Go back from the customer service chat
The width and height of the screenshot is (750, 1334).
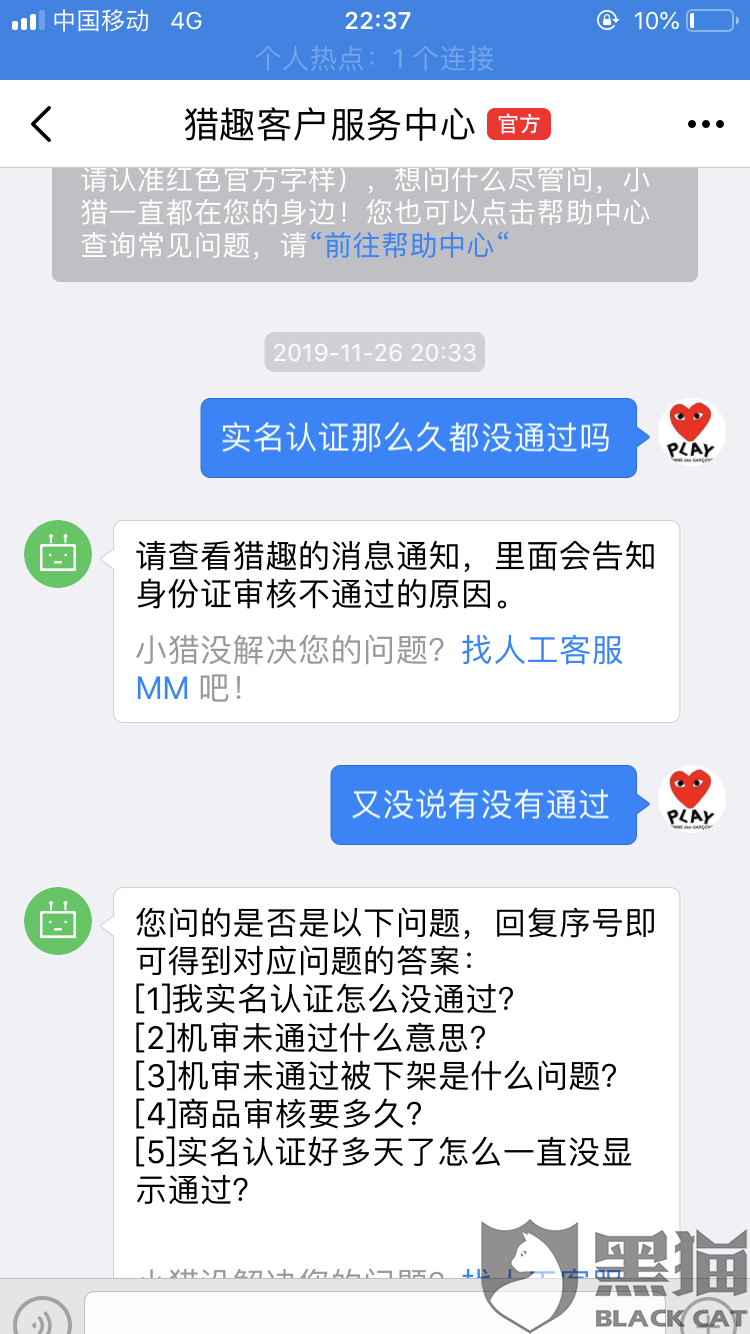tap(41, 124)
